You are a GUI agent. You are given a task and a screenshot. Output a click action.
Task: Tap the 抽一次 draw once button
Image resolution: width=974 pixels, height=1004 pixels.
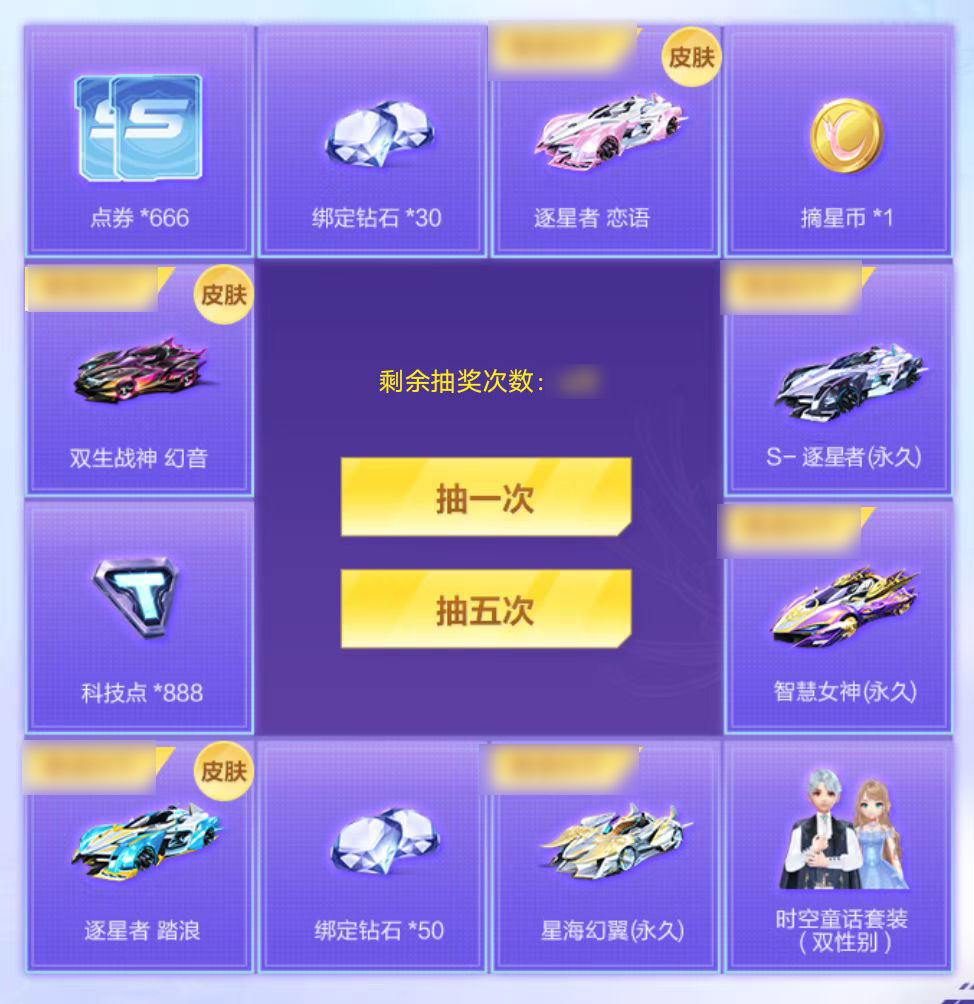tap(486, 498)
